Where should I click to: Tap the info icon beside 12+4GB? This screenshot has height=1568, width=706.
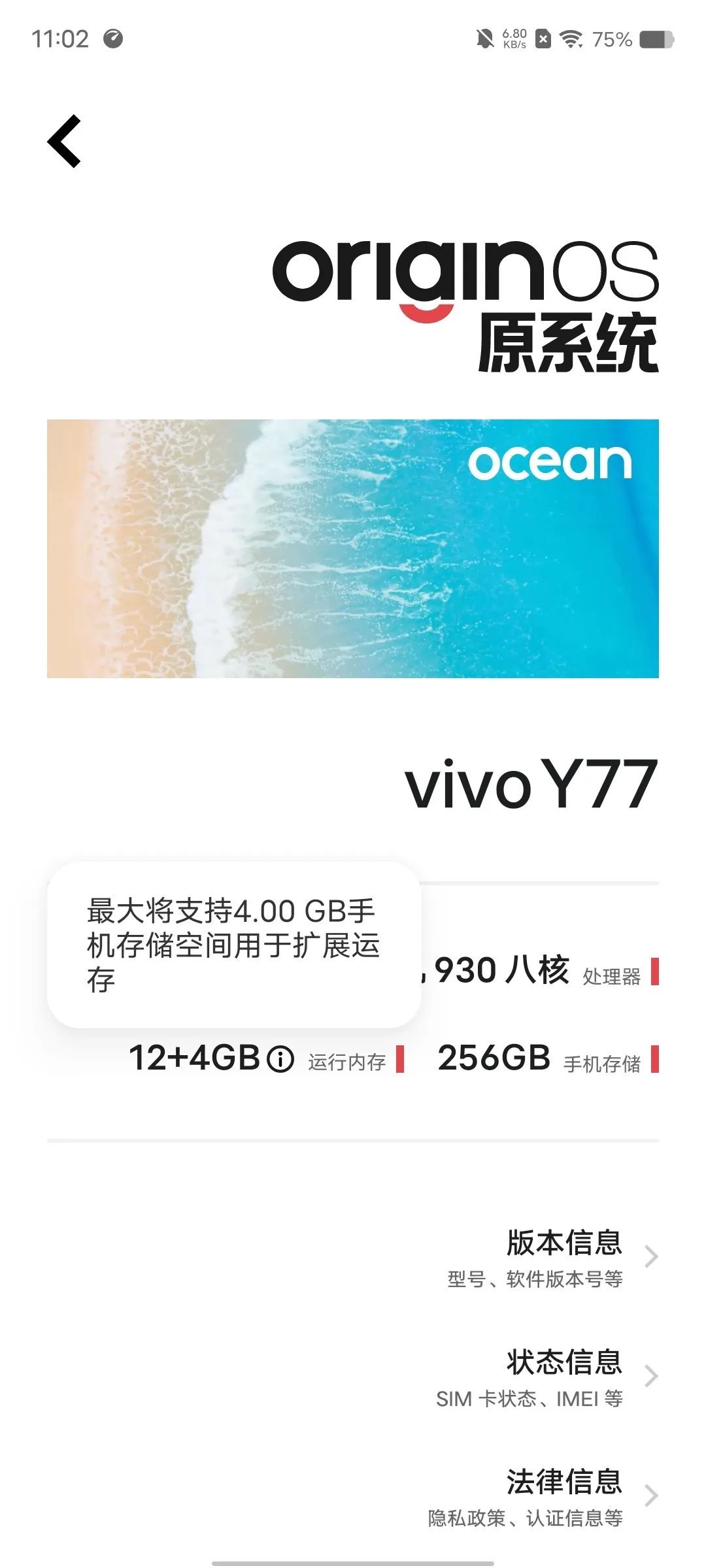pos(280,1059)
